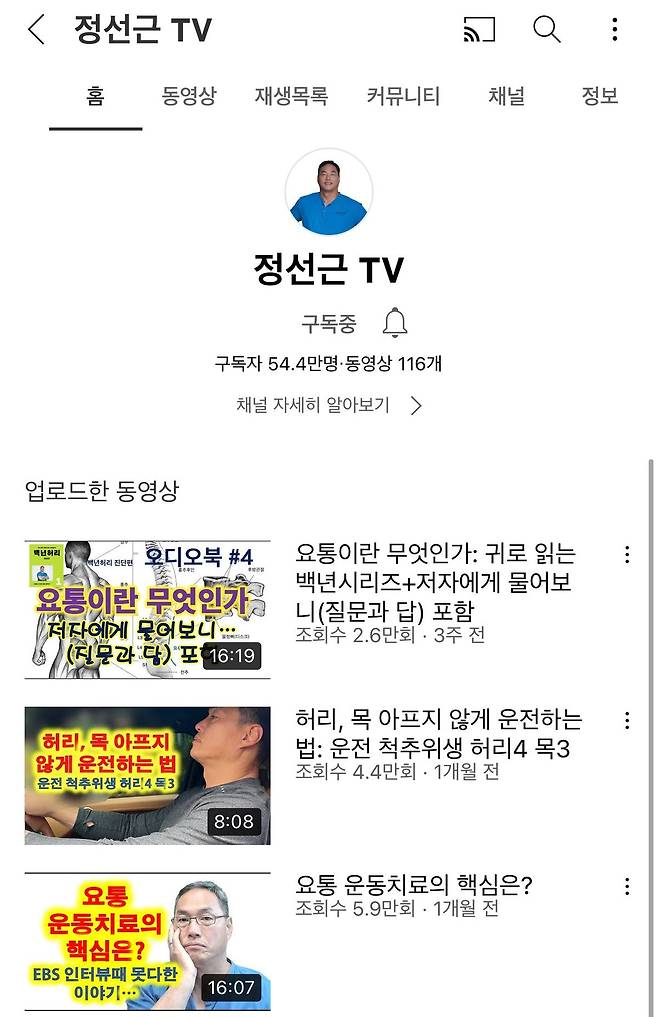The image size is (658, 1017).
Task: Open the top-right overflow menu
Action: point(614,30)
